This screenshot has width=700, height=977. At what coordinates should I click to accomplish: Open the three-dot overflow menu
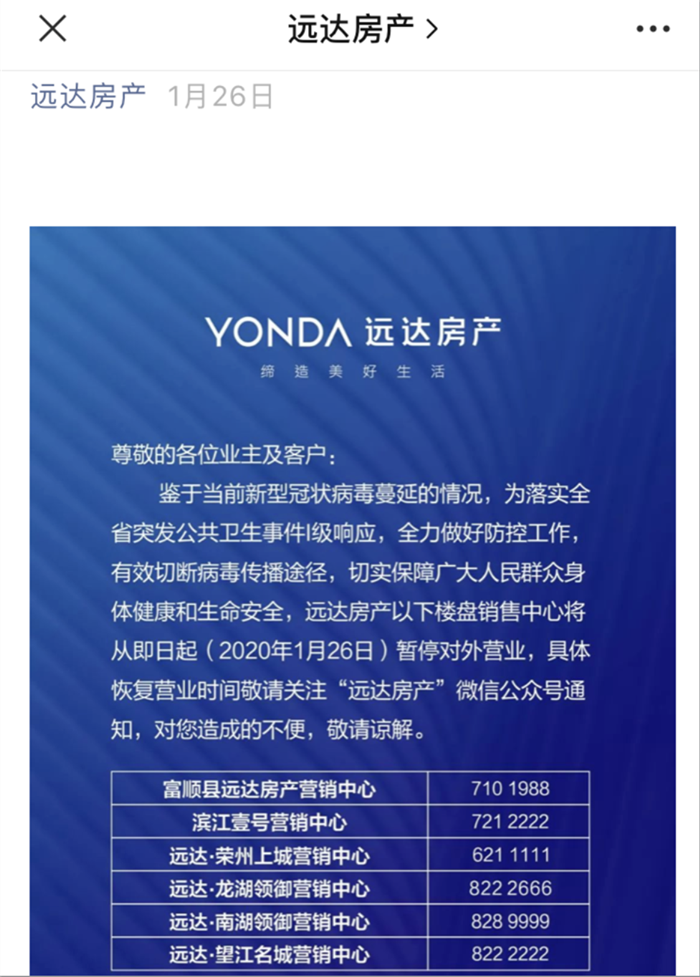[x=652, y=30]
